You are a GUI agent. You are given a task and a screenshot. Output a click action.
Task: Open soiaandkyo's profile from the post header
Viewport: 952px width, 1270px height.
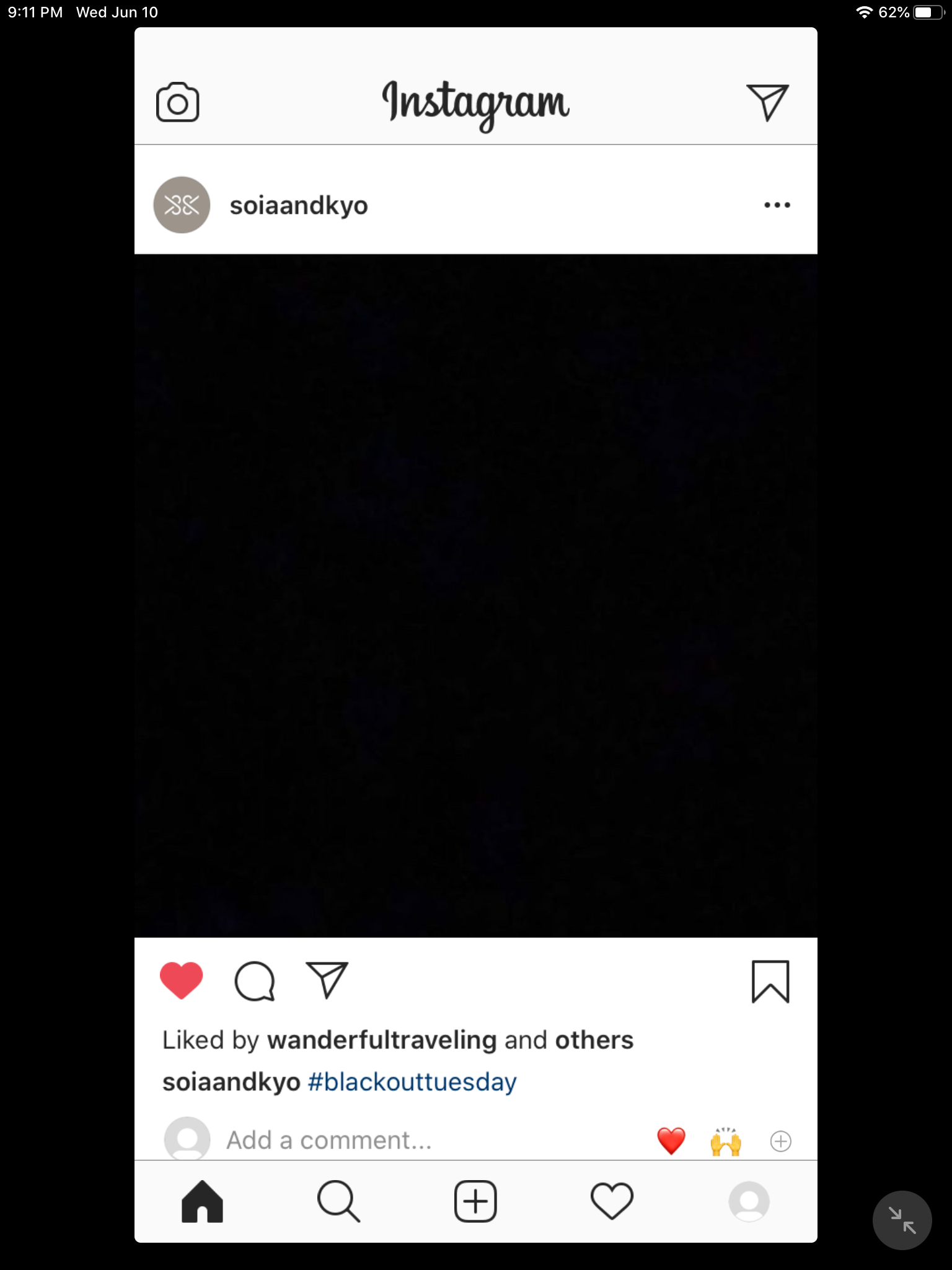click(x=298, y=205)
